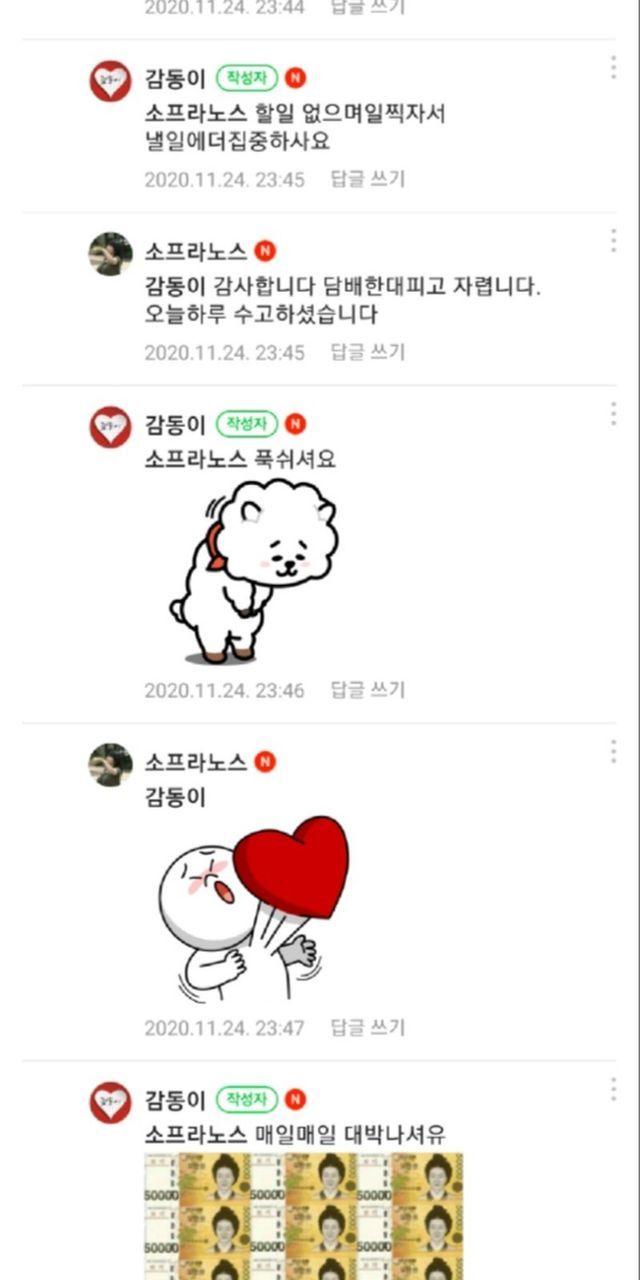Open overflow menu on 소프라노스's heart sticker comment
640x1280 pixels.
click(x=613, y=752)
